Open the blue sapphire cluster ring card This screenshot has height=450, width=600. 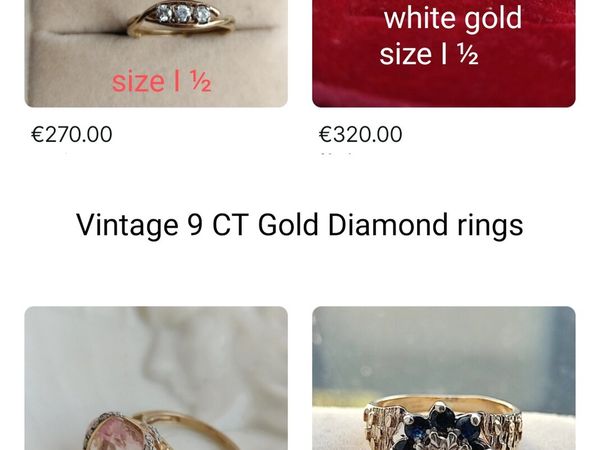point(443,380)
